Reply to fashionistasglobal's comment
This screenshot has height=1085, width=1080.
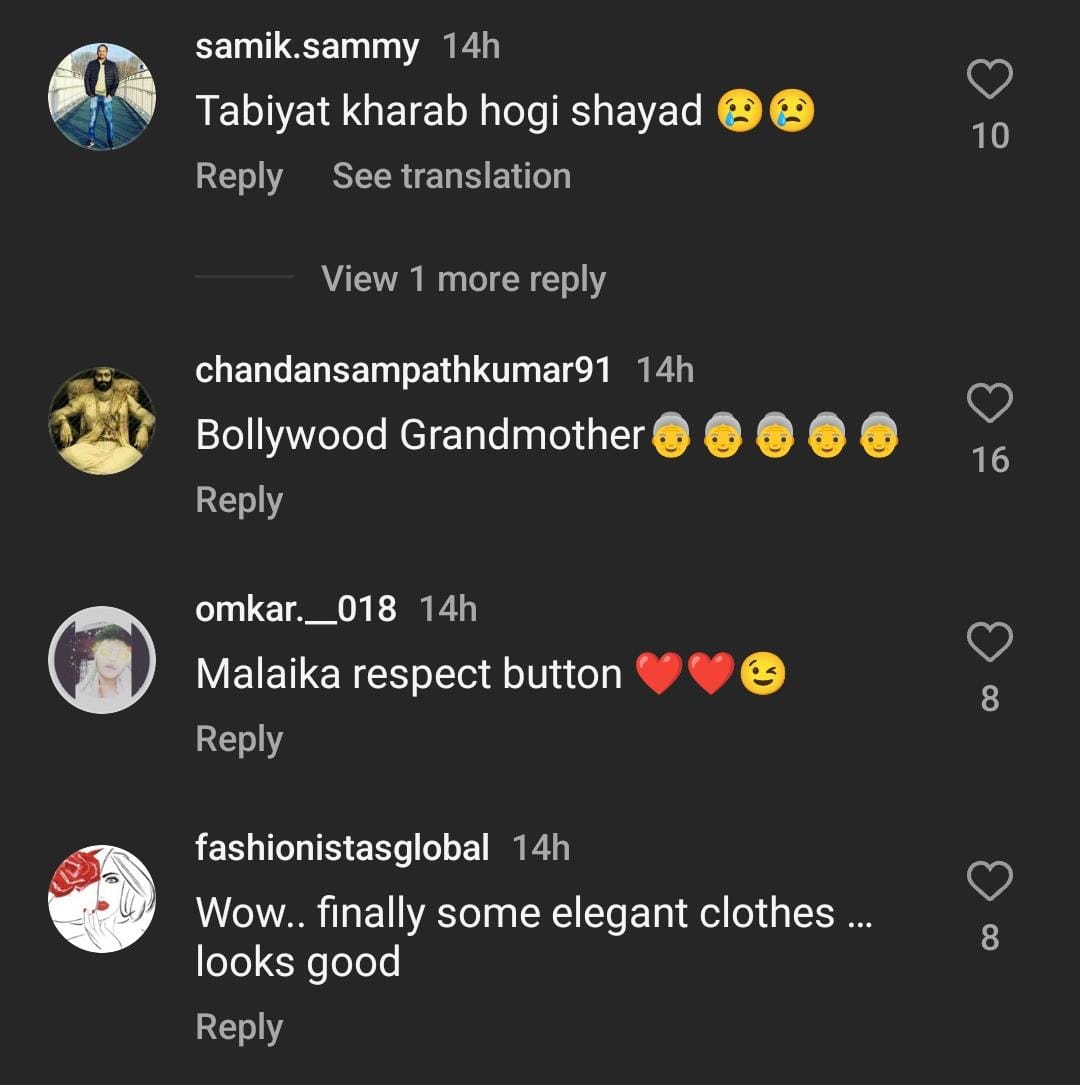(239, 1027)
